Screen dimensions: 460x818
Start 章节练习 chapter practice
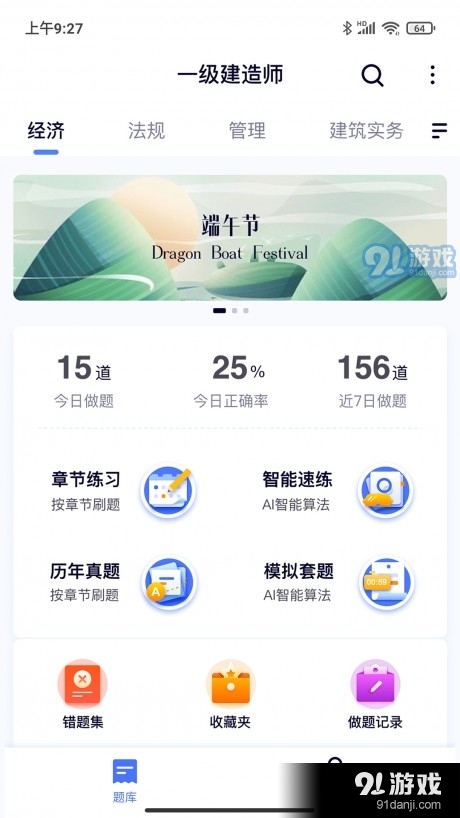point(123,491)
